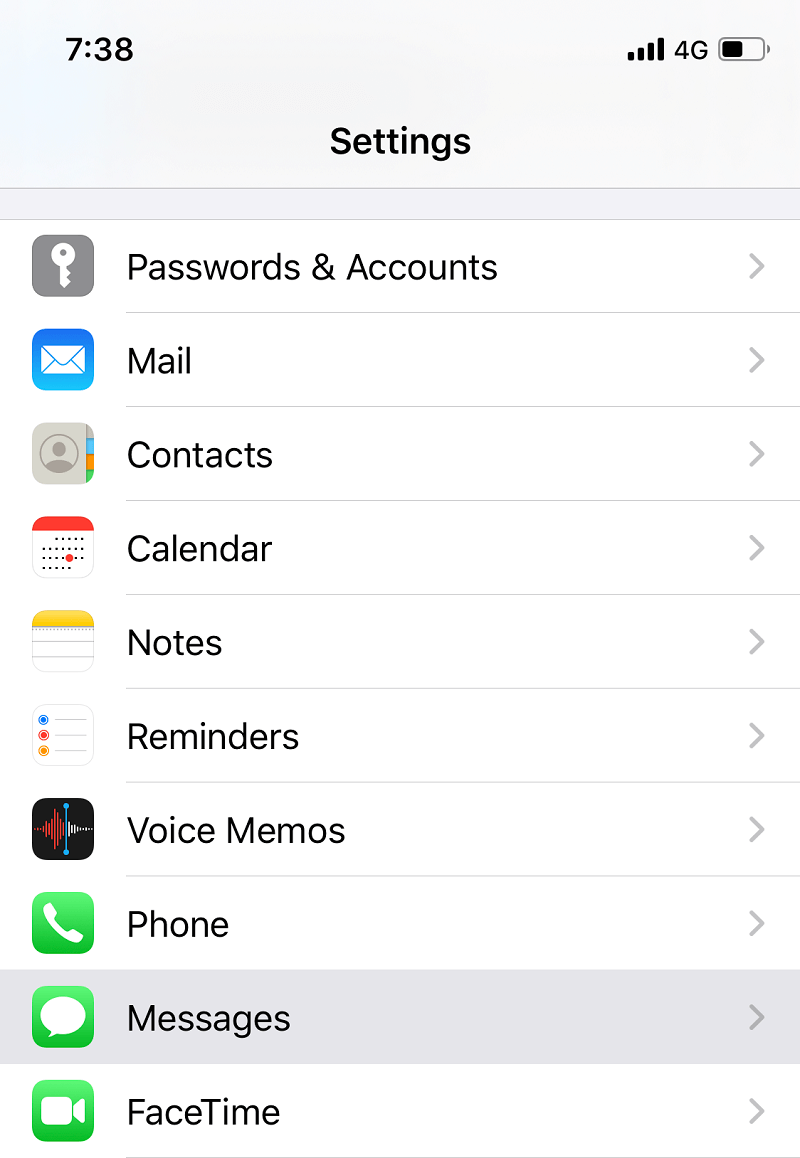Click the Contacts app icon

point(62,454)
